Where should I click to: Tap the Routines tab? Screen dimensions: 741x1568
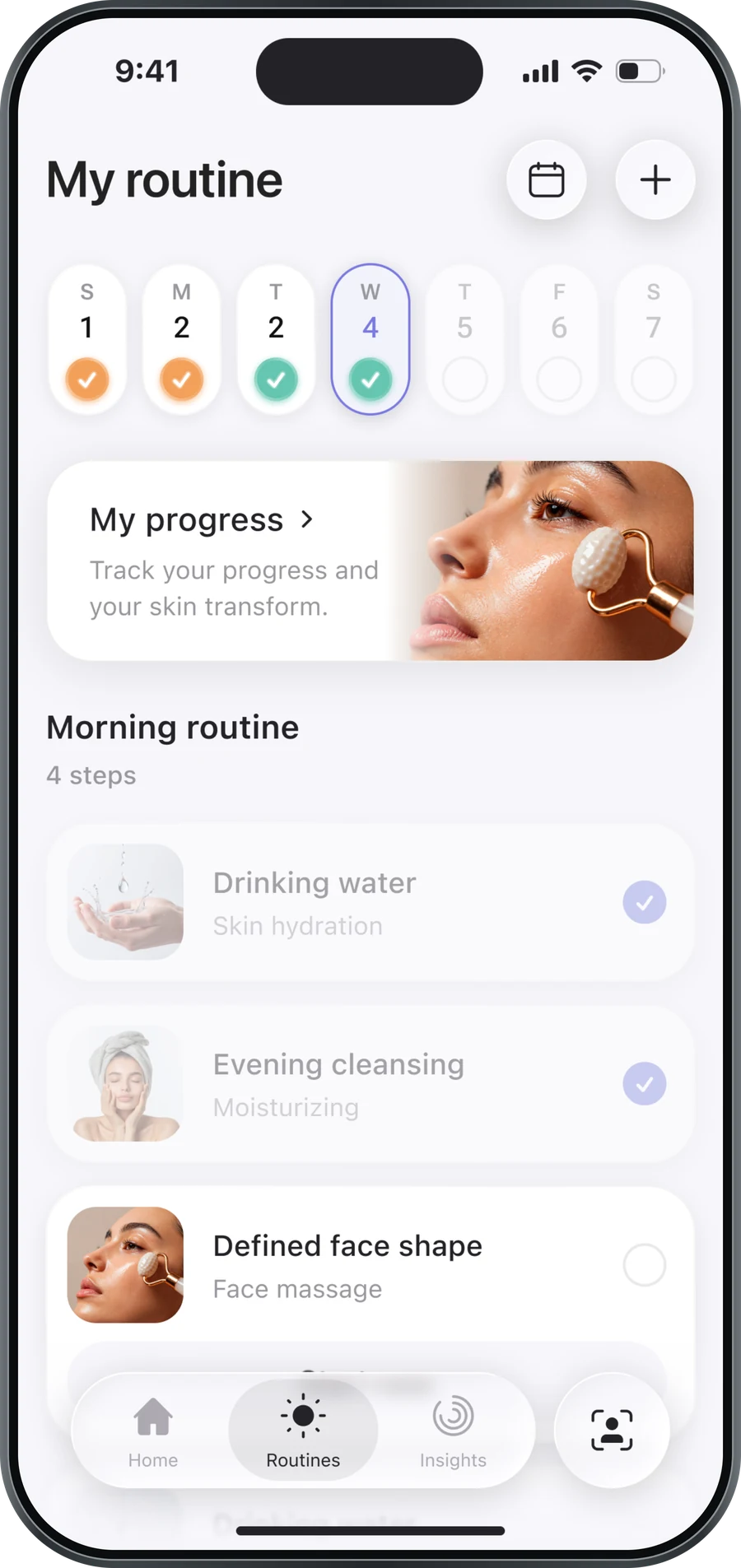point(303,1431)
